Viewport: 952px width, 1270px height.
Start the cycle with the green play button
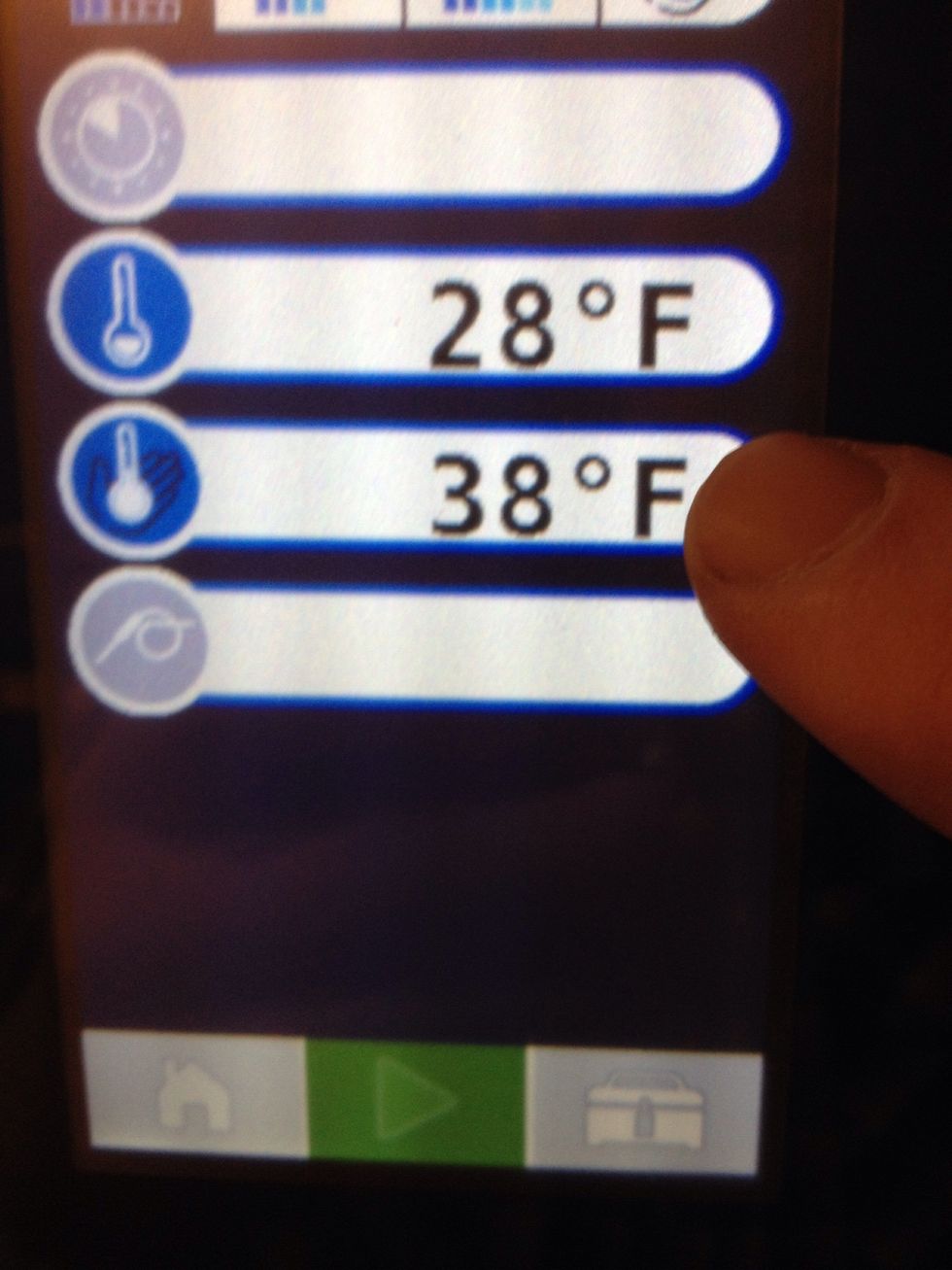[416, 1100]
